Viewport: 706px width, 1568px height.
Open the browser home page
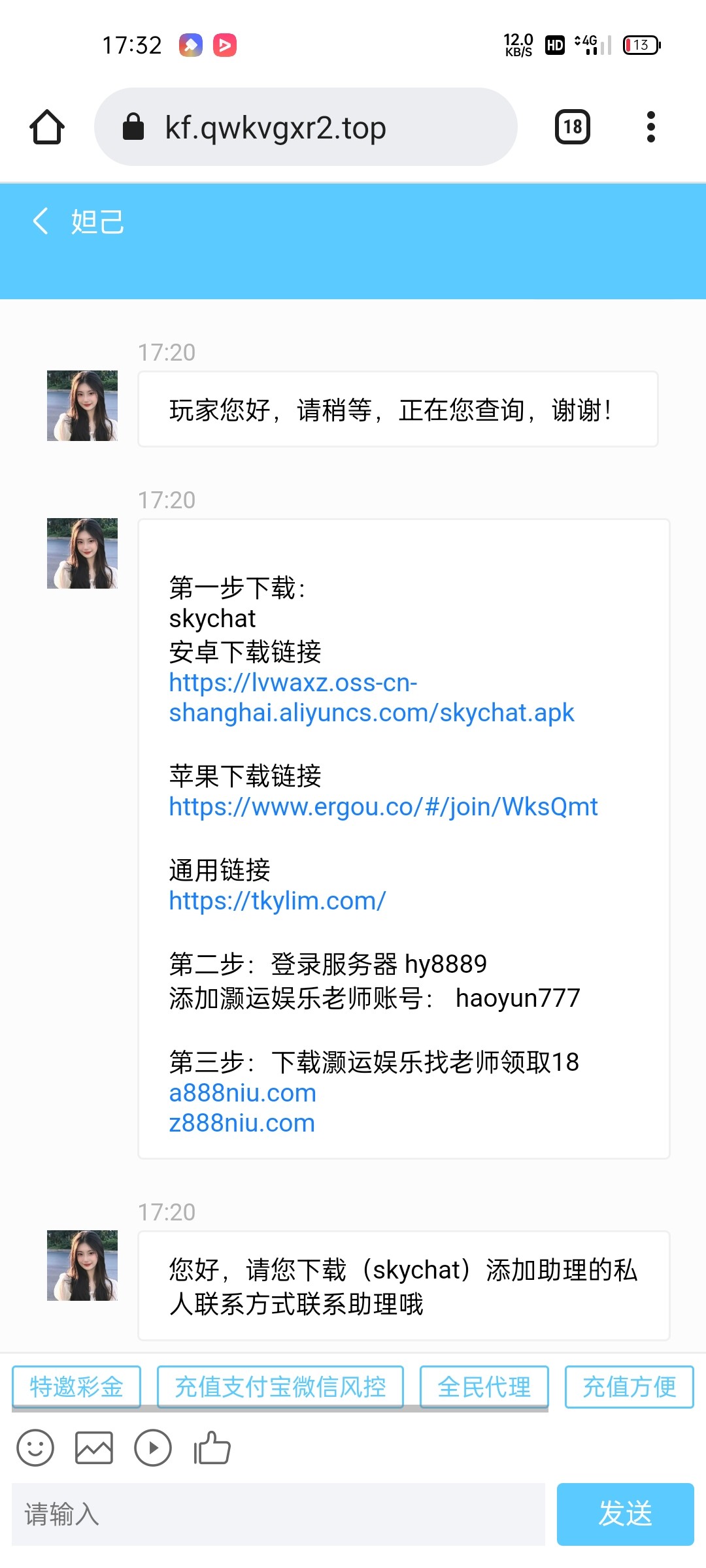click(47, 127)
